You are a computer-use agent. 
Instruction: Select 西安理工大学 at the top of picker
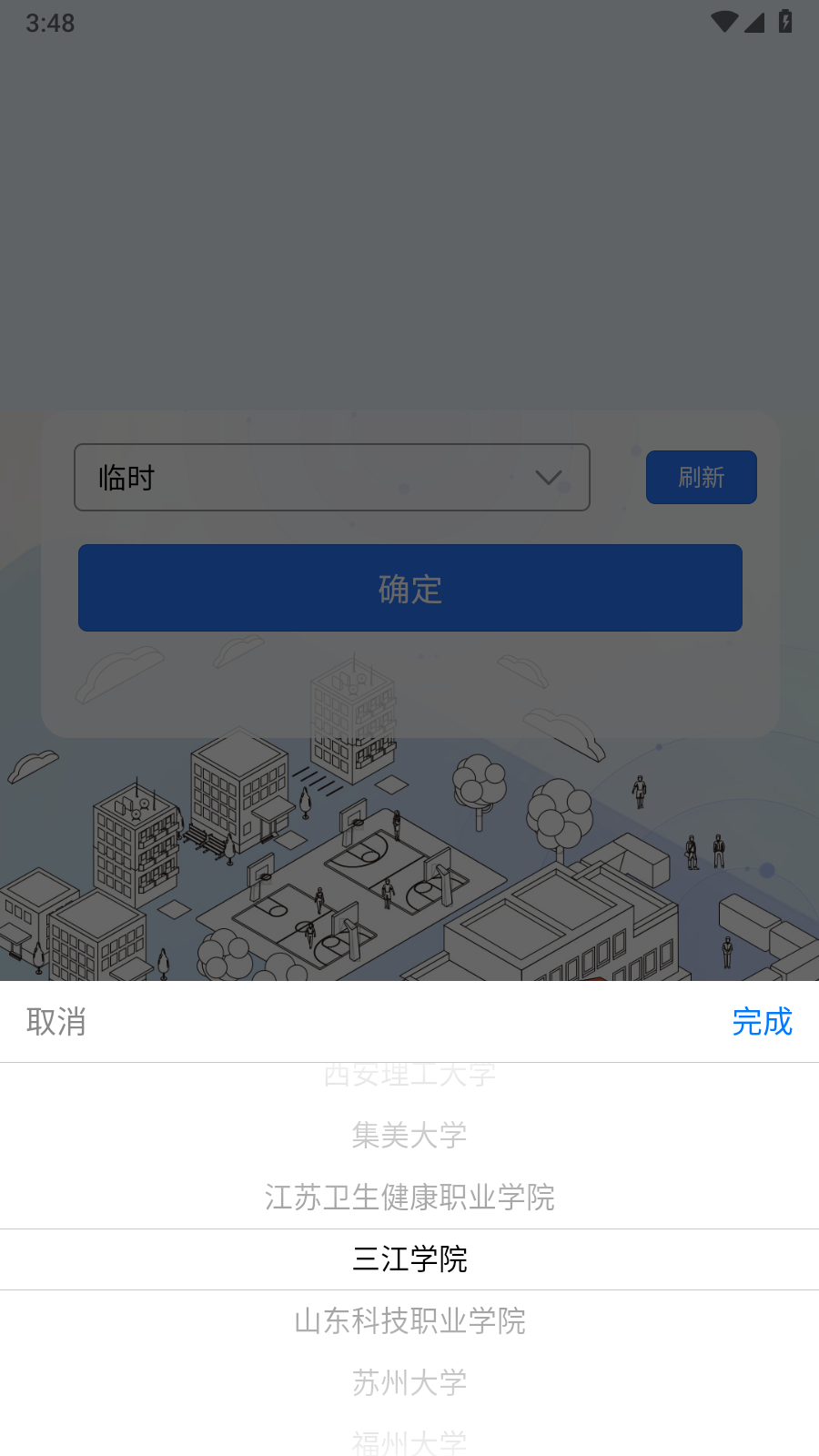coord(409,1075)
